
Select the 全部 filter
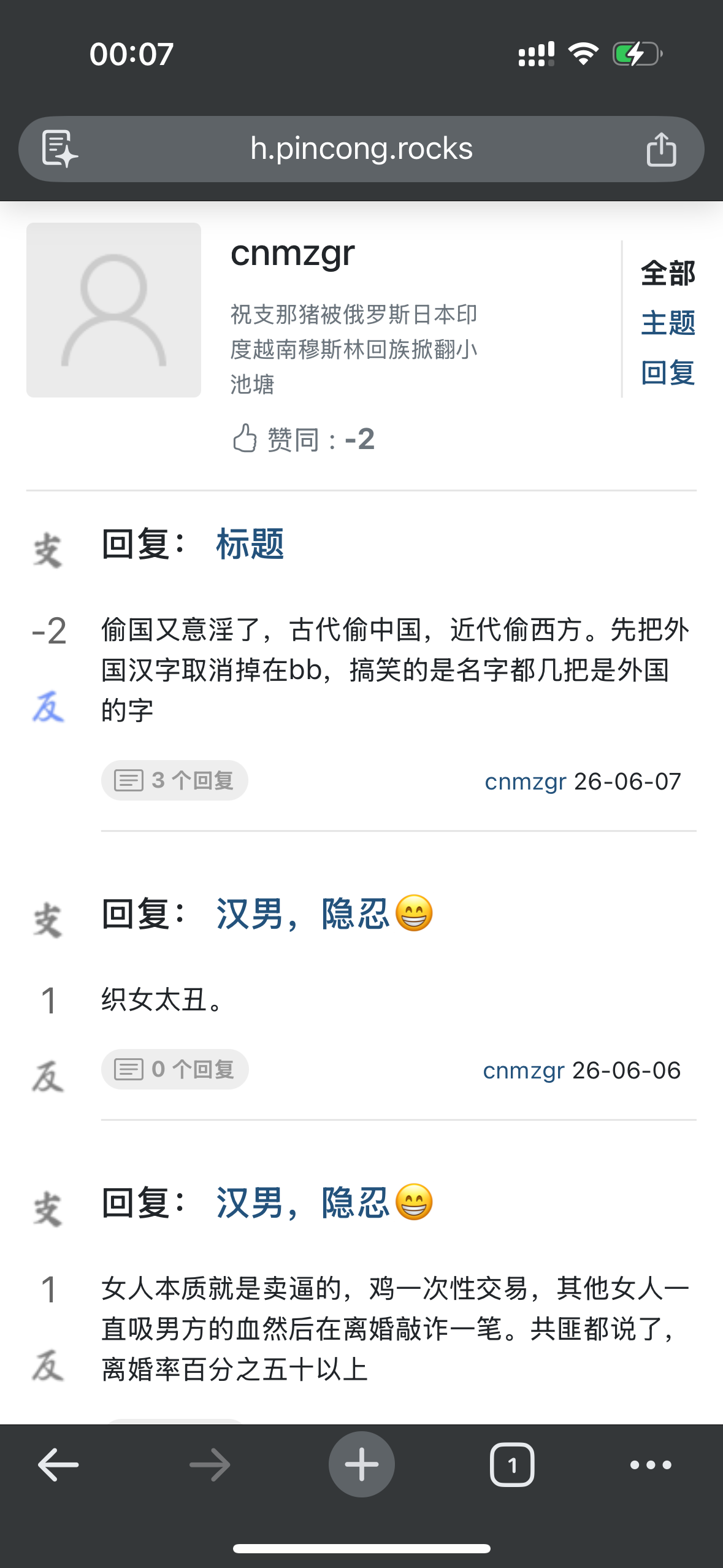tap(668, 273)
